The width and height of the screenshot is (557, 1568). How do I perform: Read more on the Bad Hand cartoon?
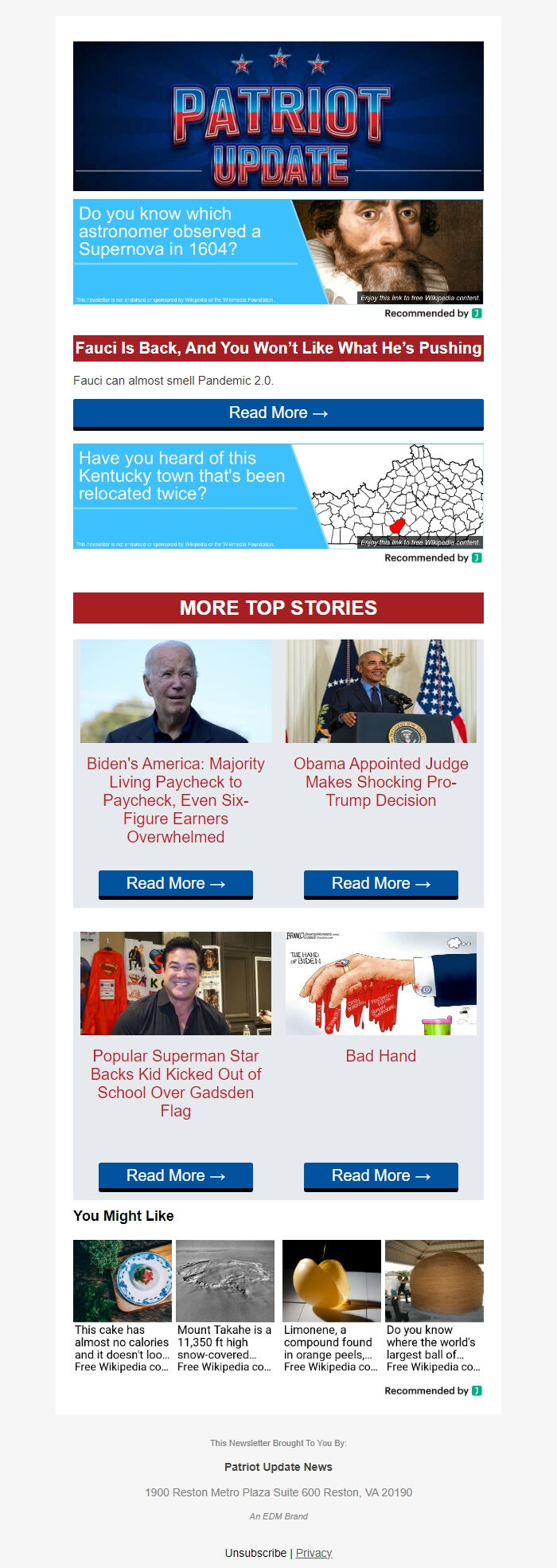380,1175
